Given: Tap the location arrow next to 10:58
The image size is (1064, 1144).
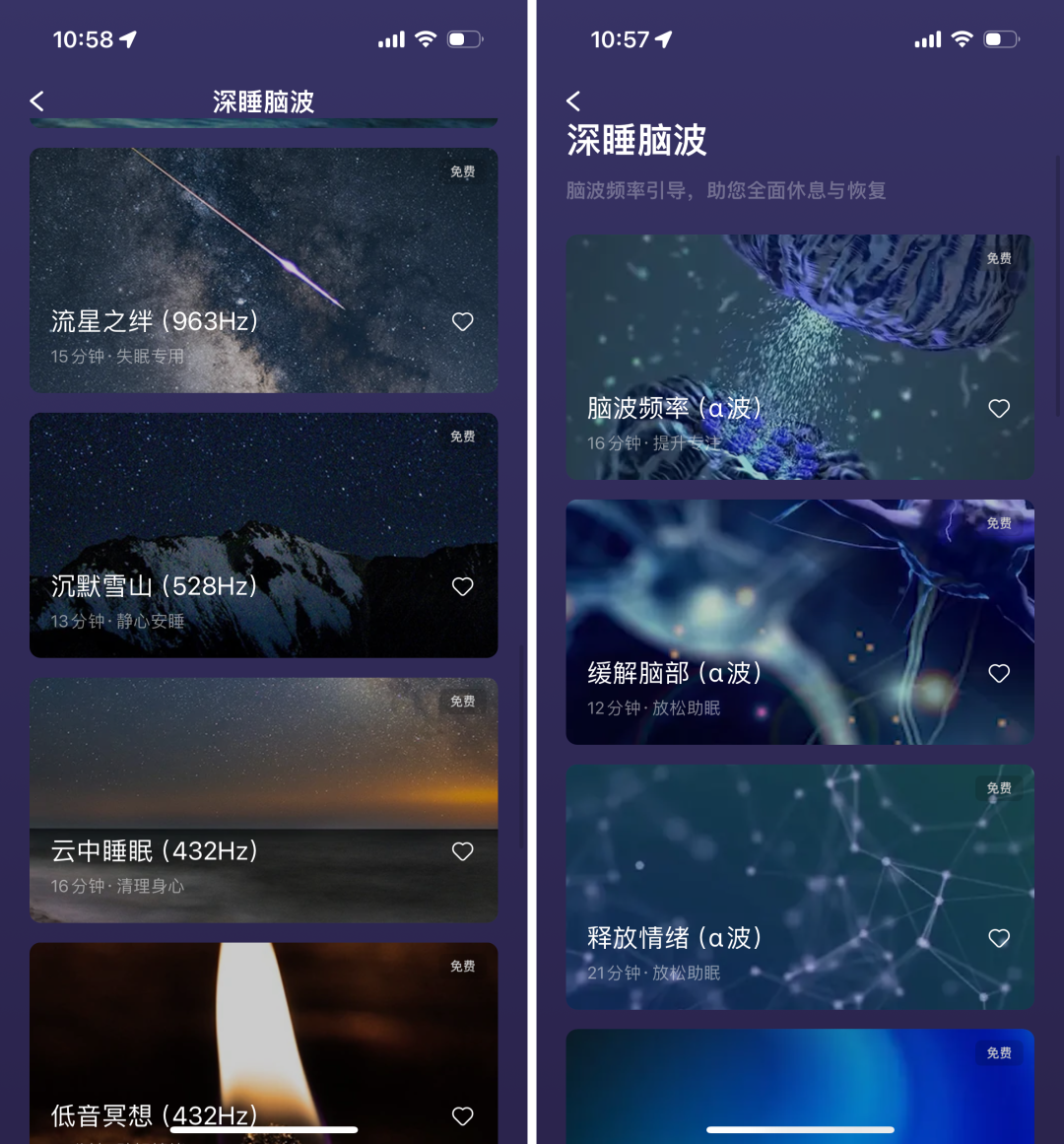Looking at the screenshot, I should [129, 38].
